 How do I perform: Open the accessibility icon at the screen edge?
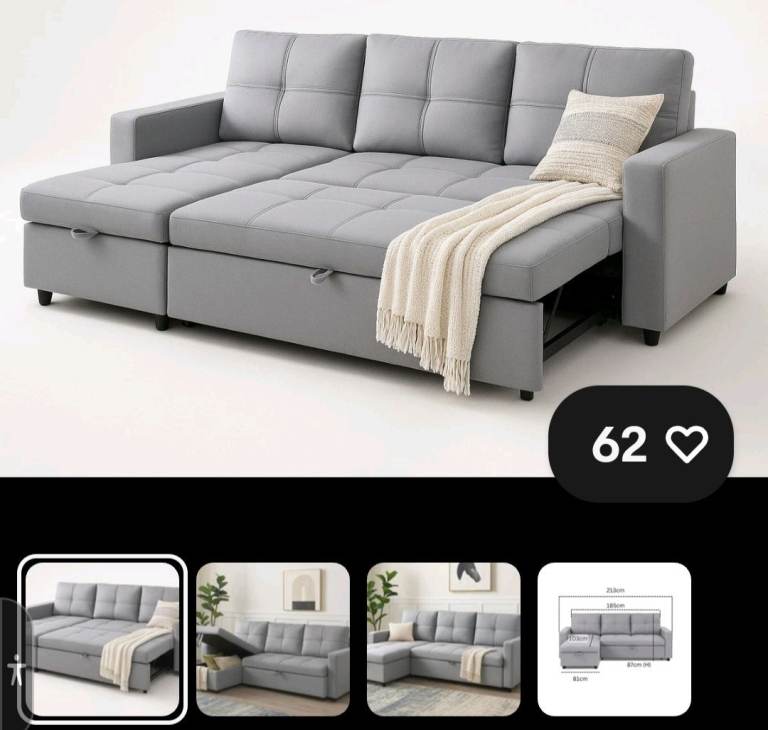[12, 668]
